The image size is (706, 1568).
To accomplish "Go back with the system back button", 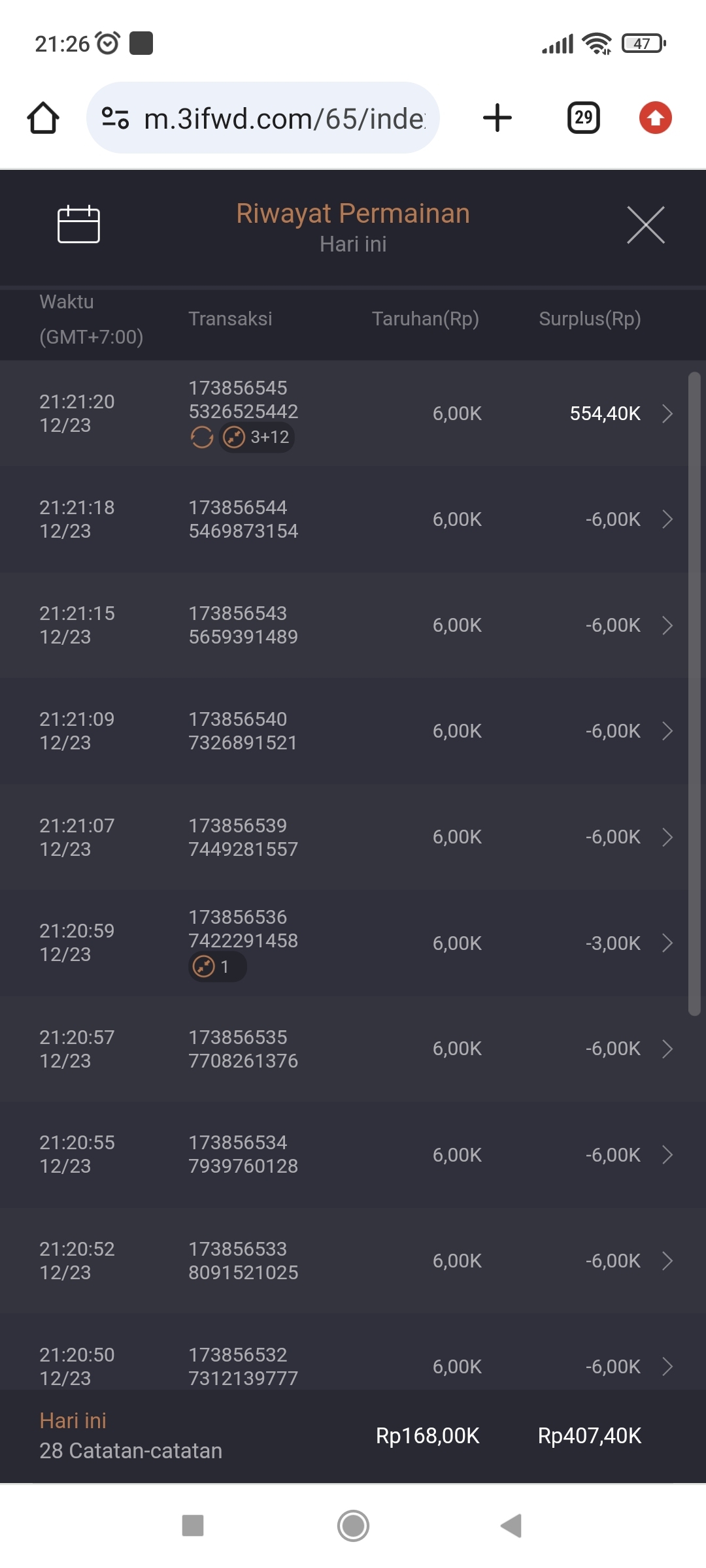I will pos(511,1526).
